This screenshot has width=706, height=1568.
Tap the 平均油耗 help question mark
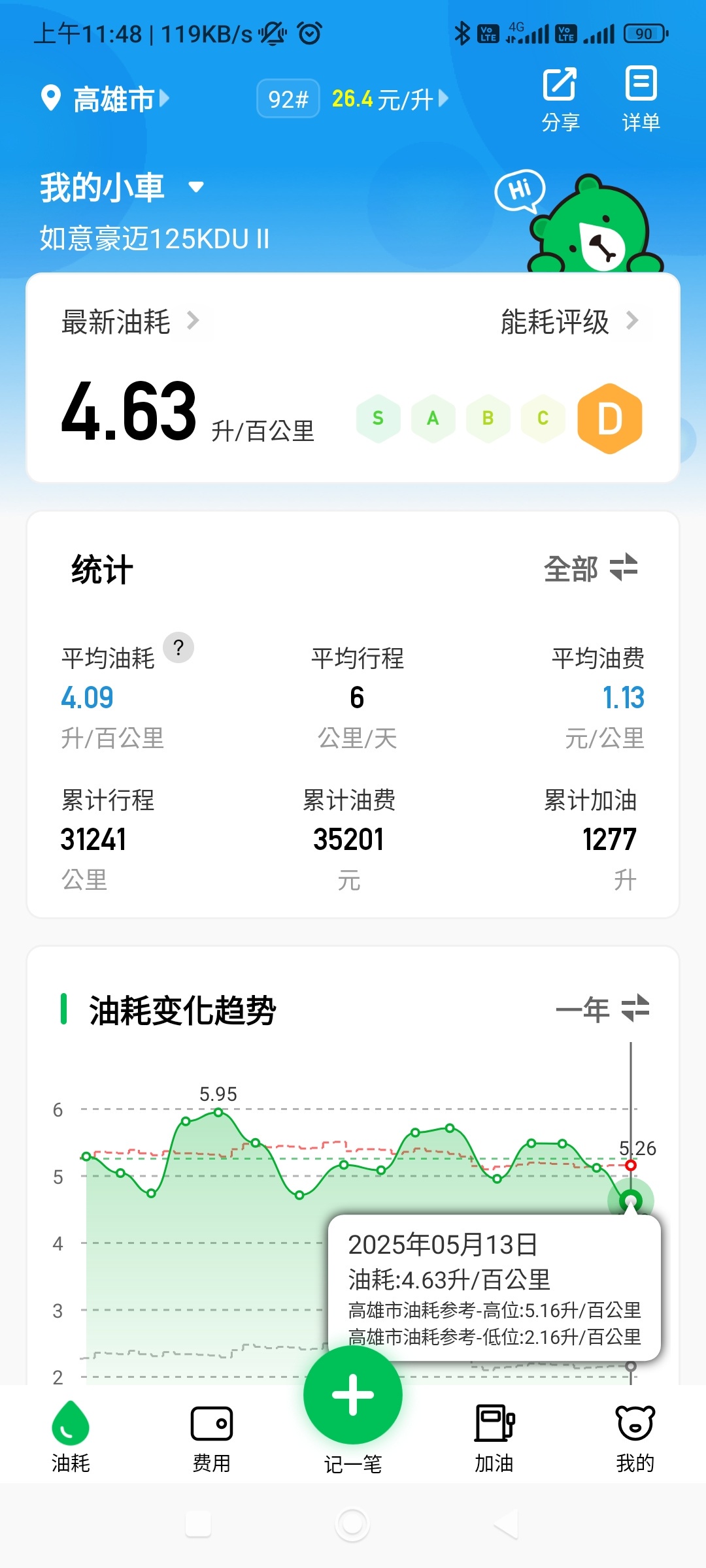click(x=178, y=648)
